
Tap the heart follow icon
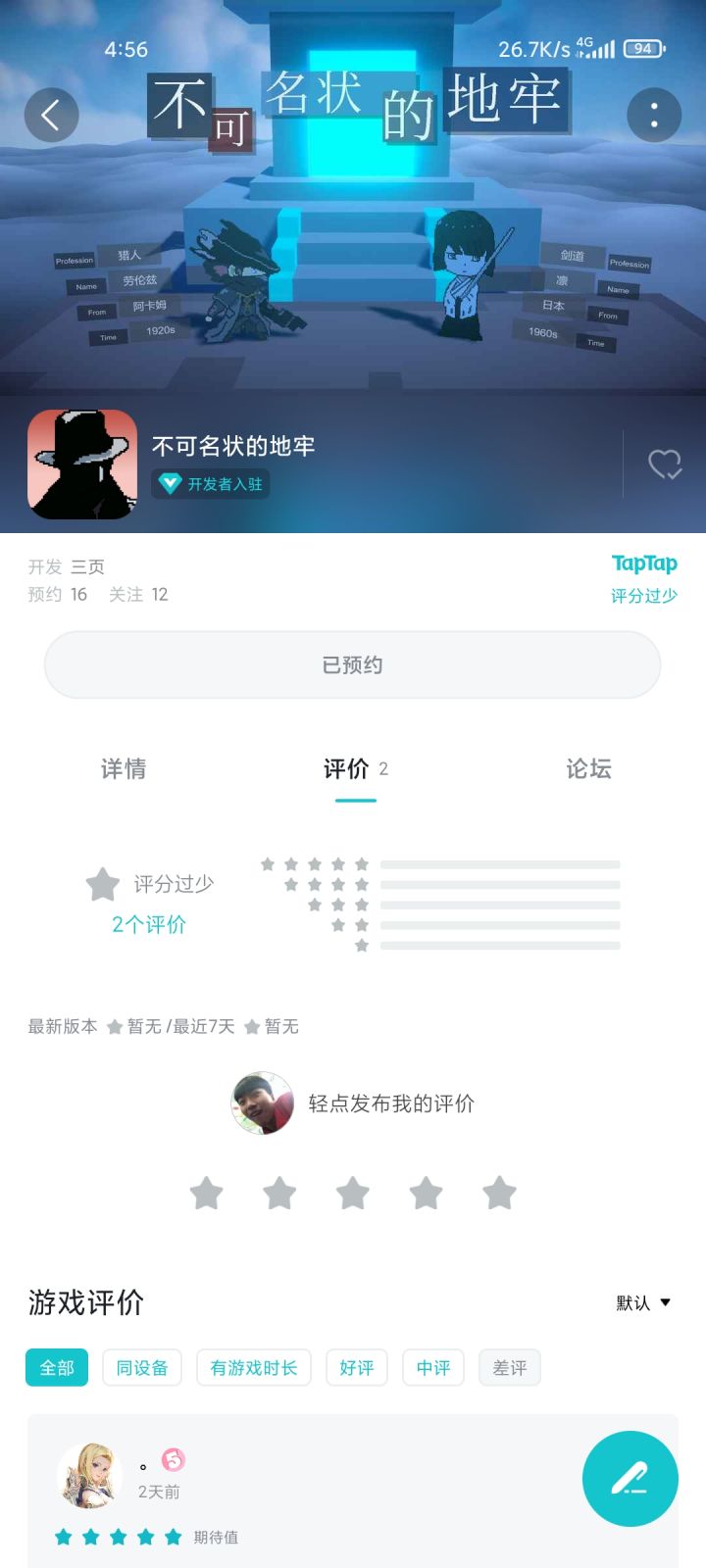664,464
